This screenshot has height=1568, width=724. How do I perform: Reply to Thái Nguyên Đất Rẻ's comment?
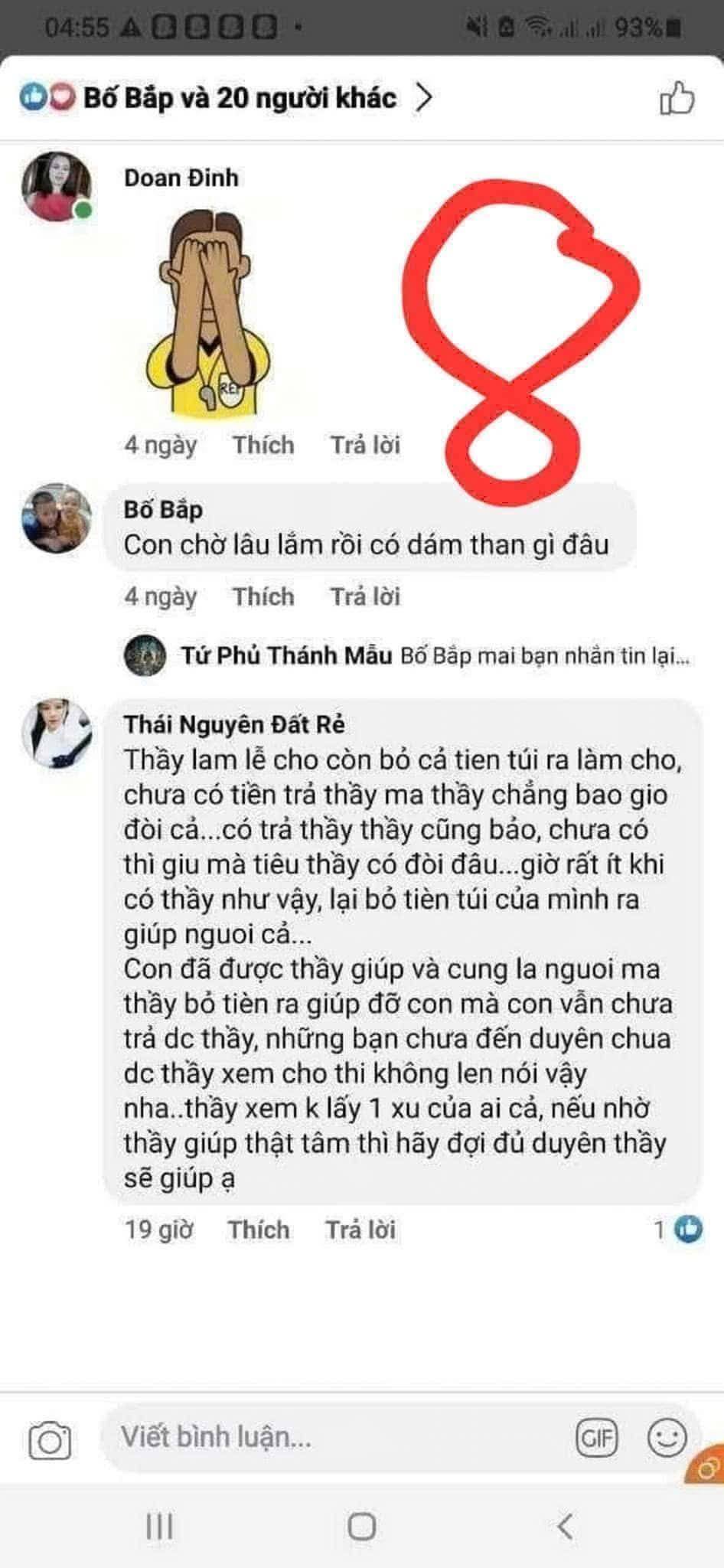[360, 1230]
